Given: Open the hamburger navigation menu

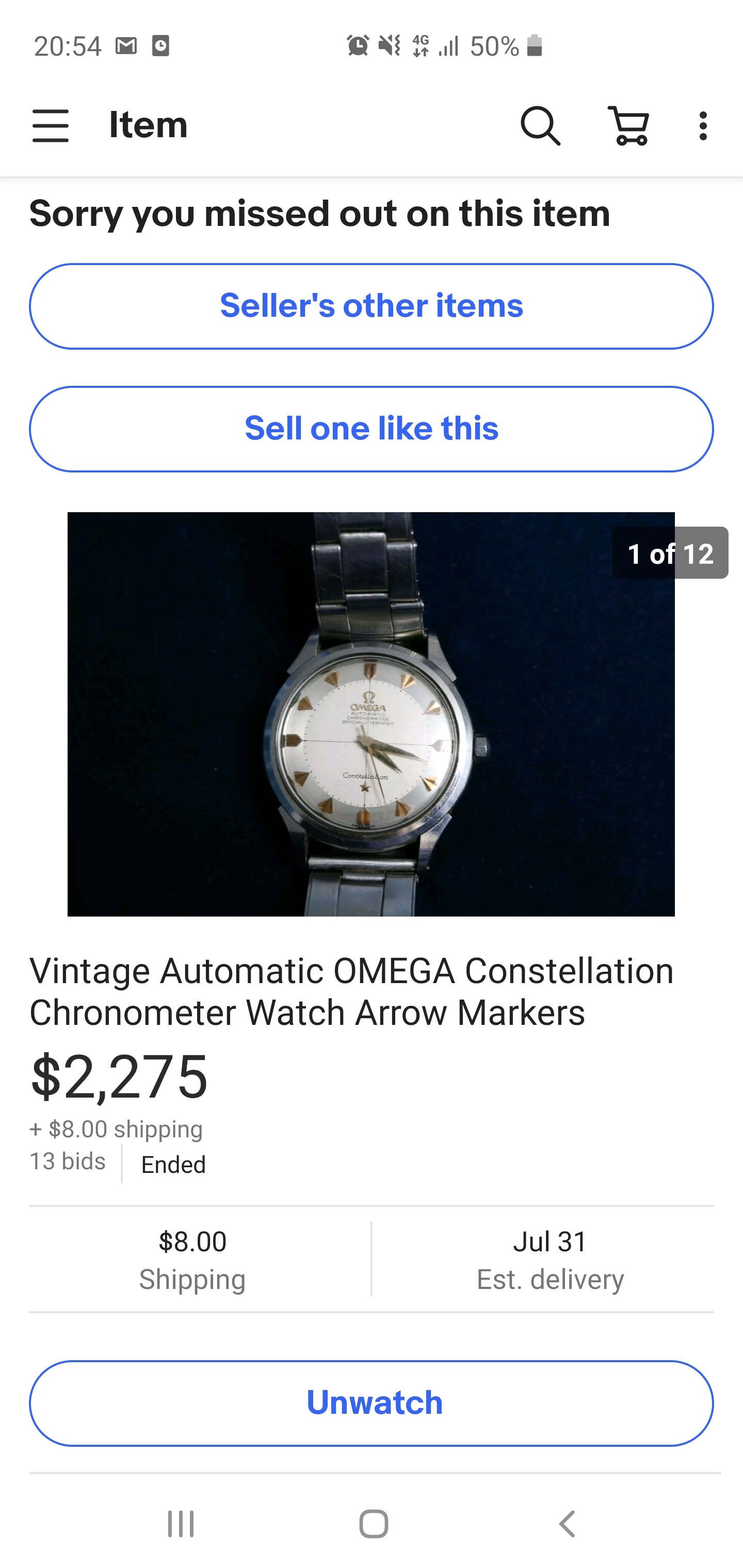Looking at the screenshot, I should (x=51, y=126).
